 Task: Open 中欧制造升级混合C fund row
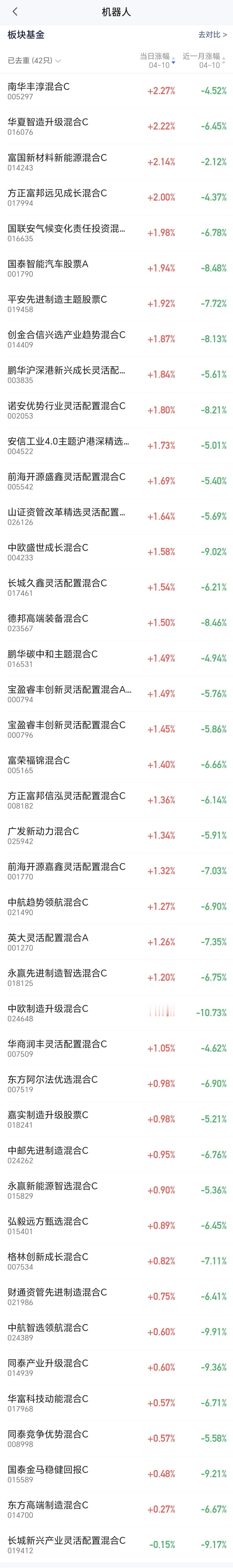pyautogui.click(x=116, y=1012)
